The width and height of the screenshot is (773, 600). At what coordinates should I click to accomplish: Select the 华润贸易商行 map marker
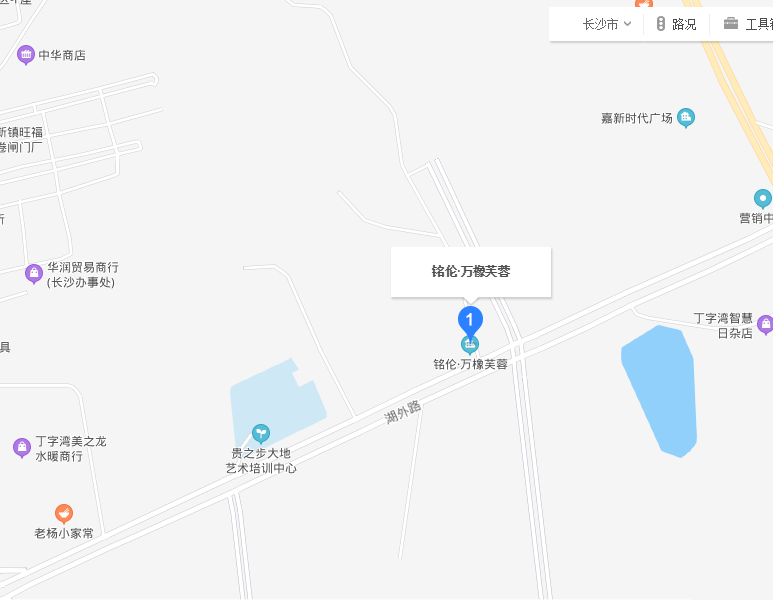pyautogui.click(x=34, y=272)
